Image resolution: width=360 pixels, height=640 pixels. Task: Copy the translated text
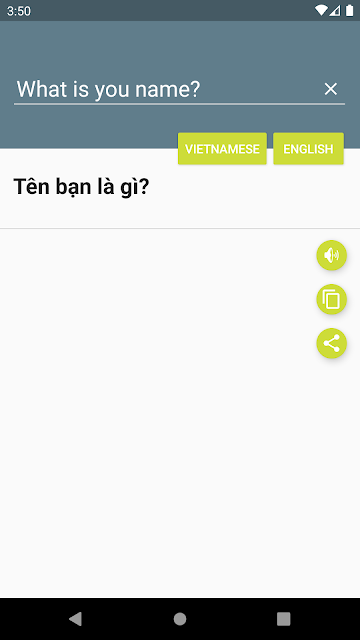pyautogui.click(x=331, y=300)
